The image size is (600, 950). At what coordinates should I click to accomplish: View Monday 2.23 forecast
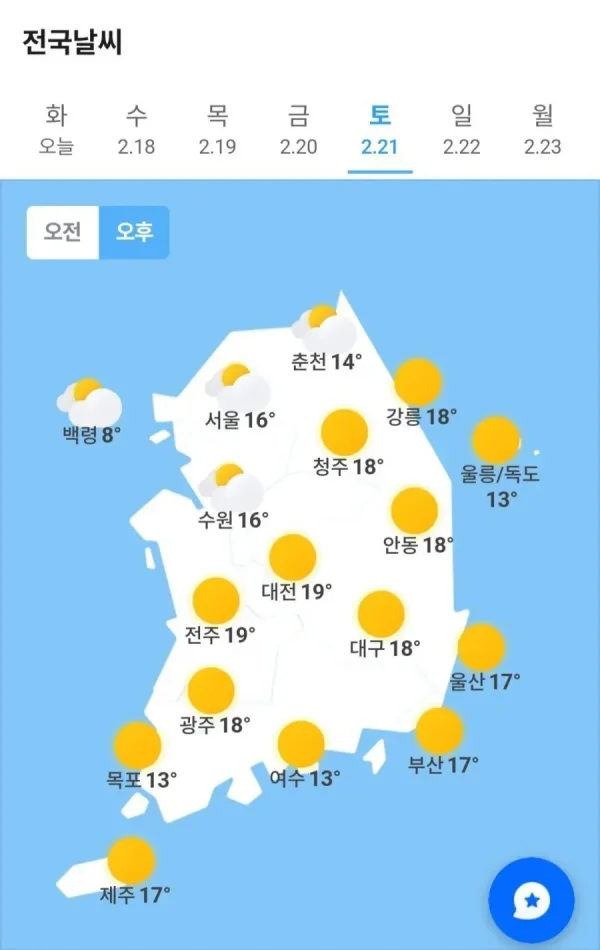(542, 130)
